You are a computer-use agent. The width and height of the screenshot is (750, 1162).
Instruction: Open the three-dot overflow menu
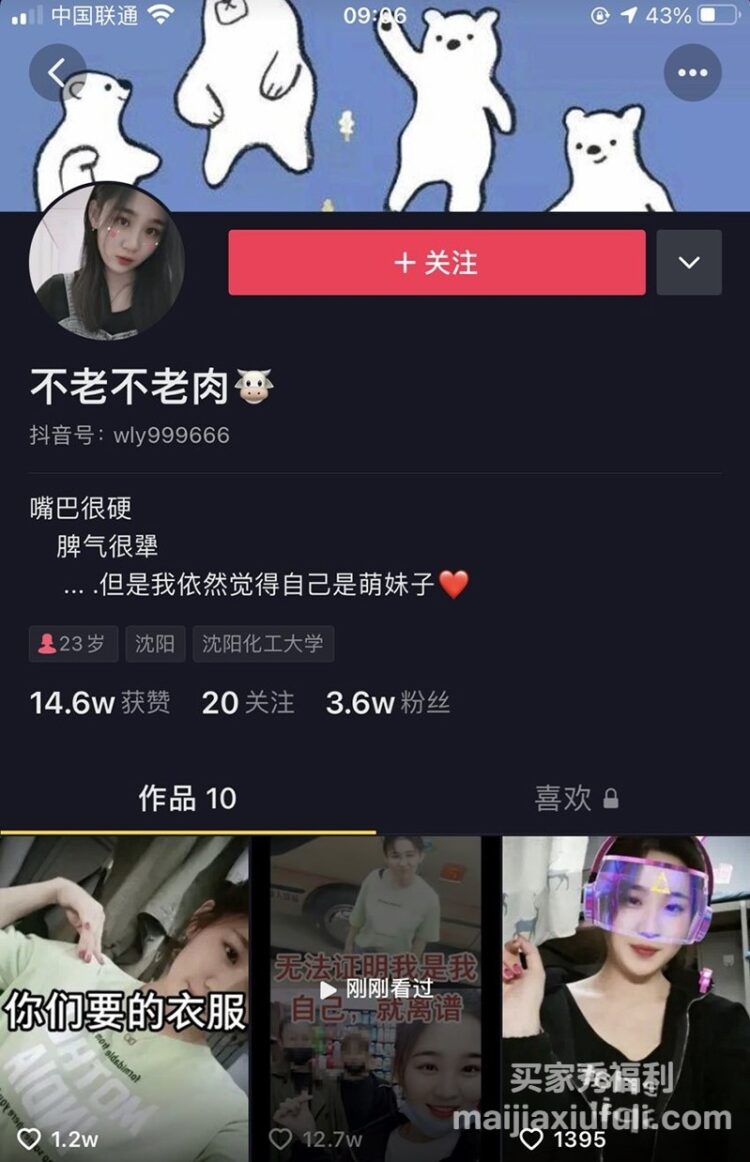692,73
